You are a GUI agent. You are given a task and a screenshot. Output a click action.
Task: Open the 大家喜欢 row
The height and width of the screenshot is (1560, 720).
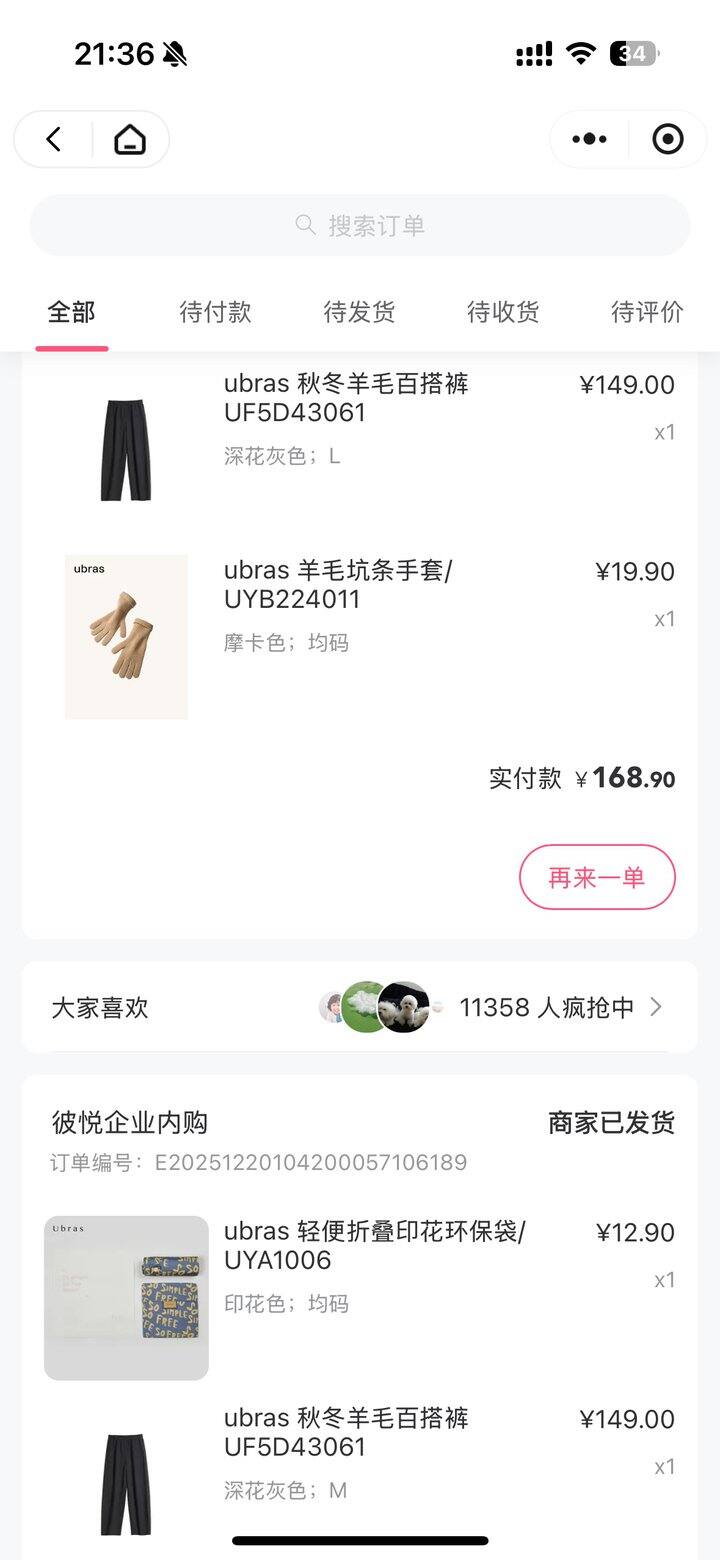click(360, 1007)
